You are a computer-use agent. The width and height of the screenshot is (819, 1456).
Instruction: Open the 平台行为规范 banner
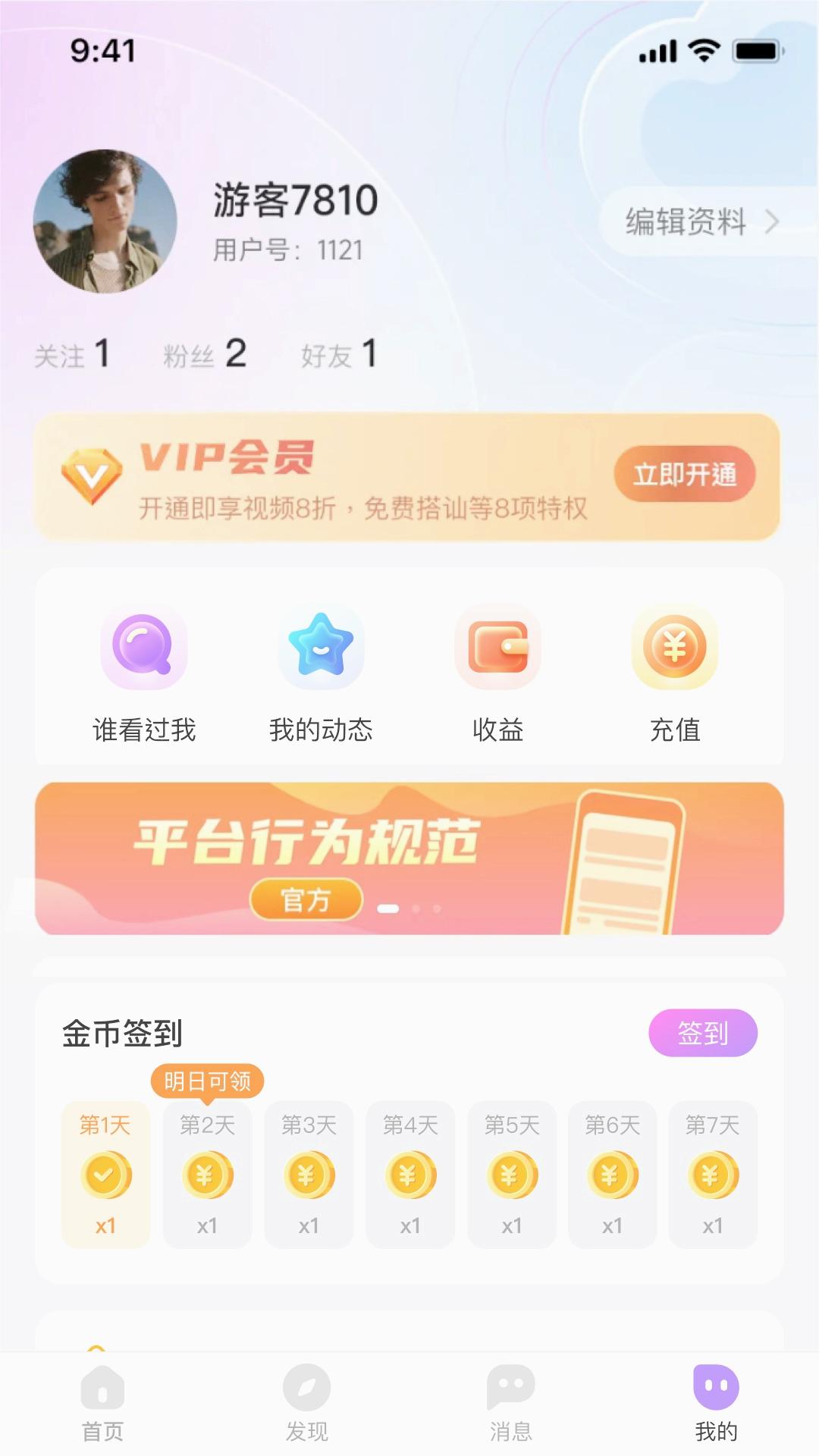[x=409, y=858]
